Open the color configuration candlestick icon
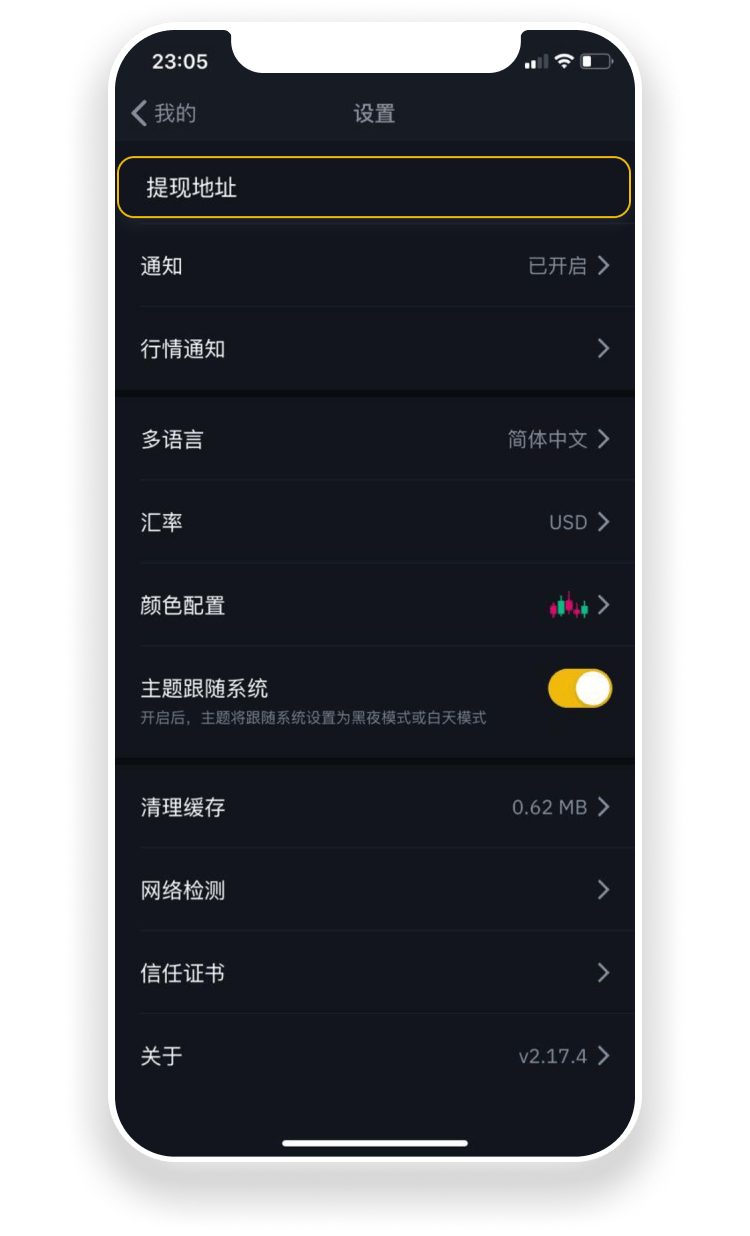Viewport: 750px width, 1236px height. 567,605
